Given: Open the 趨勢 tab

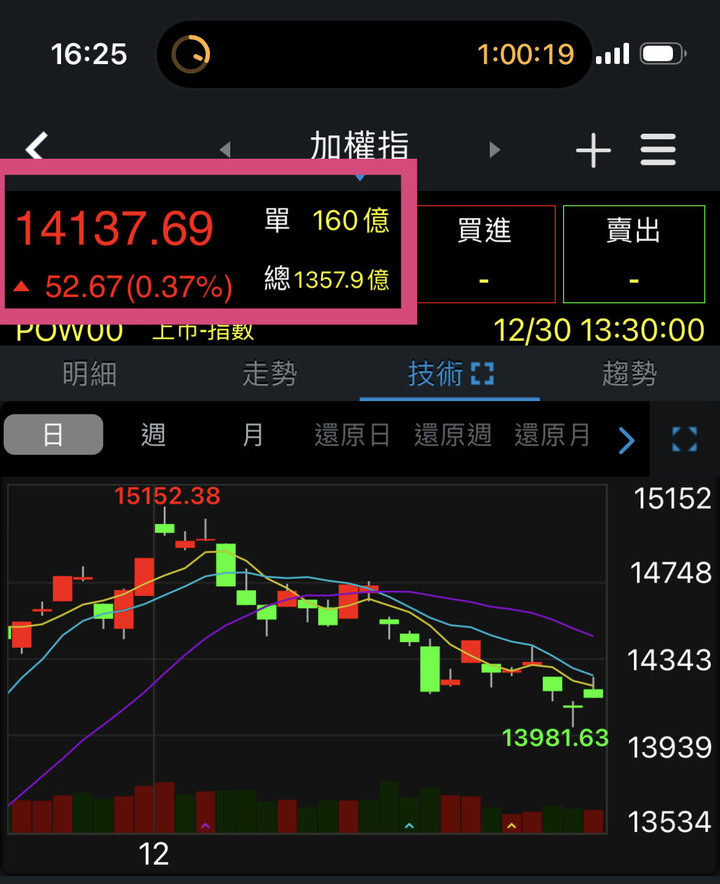Looking at the screenshot, I should pos(630,374).
